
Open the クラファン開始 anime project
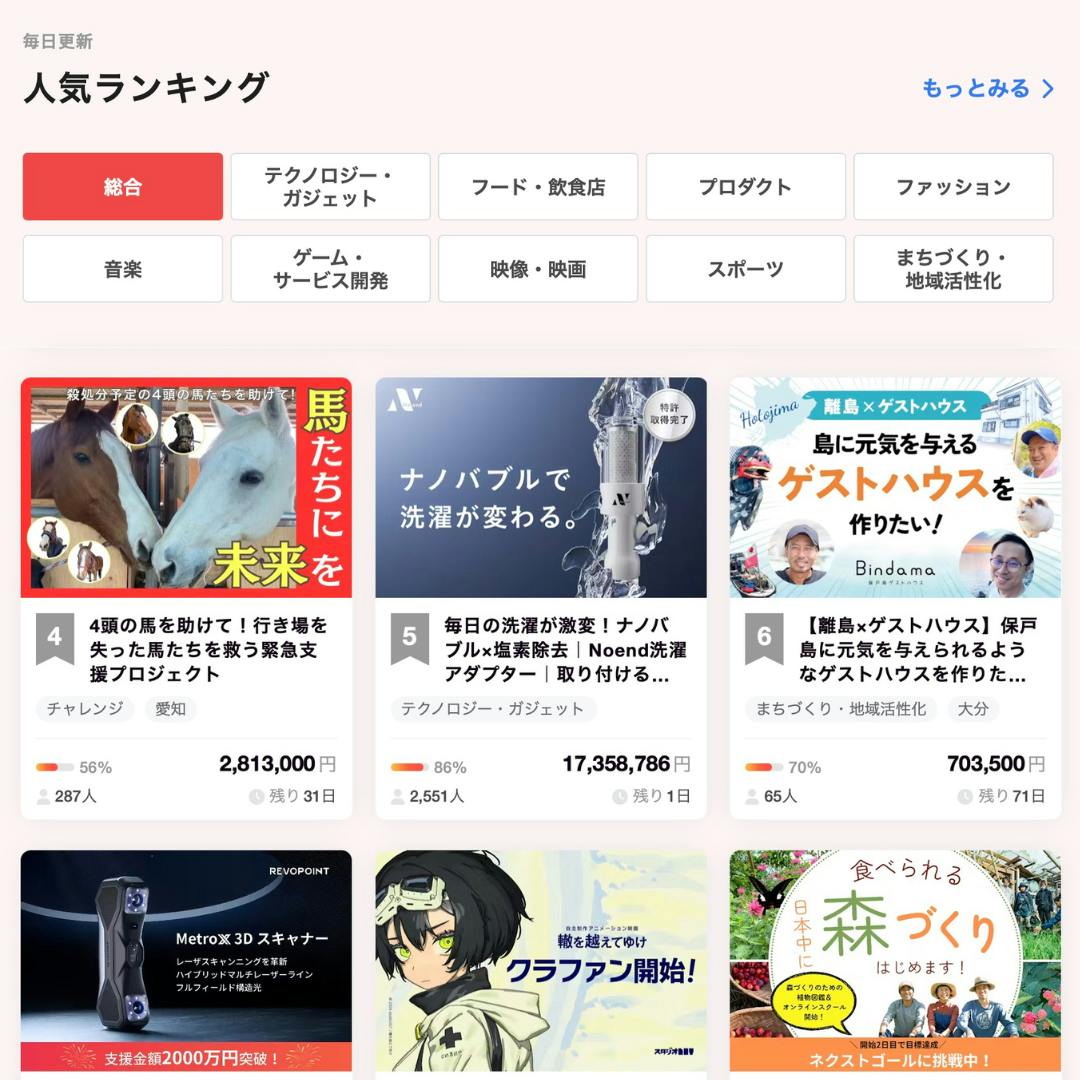click(x=541, y=960)
